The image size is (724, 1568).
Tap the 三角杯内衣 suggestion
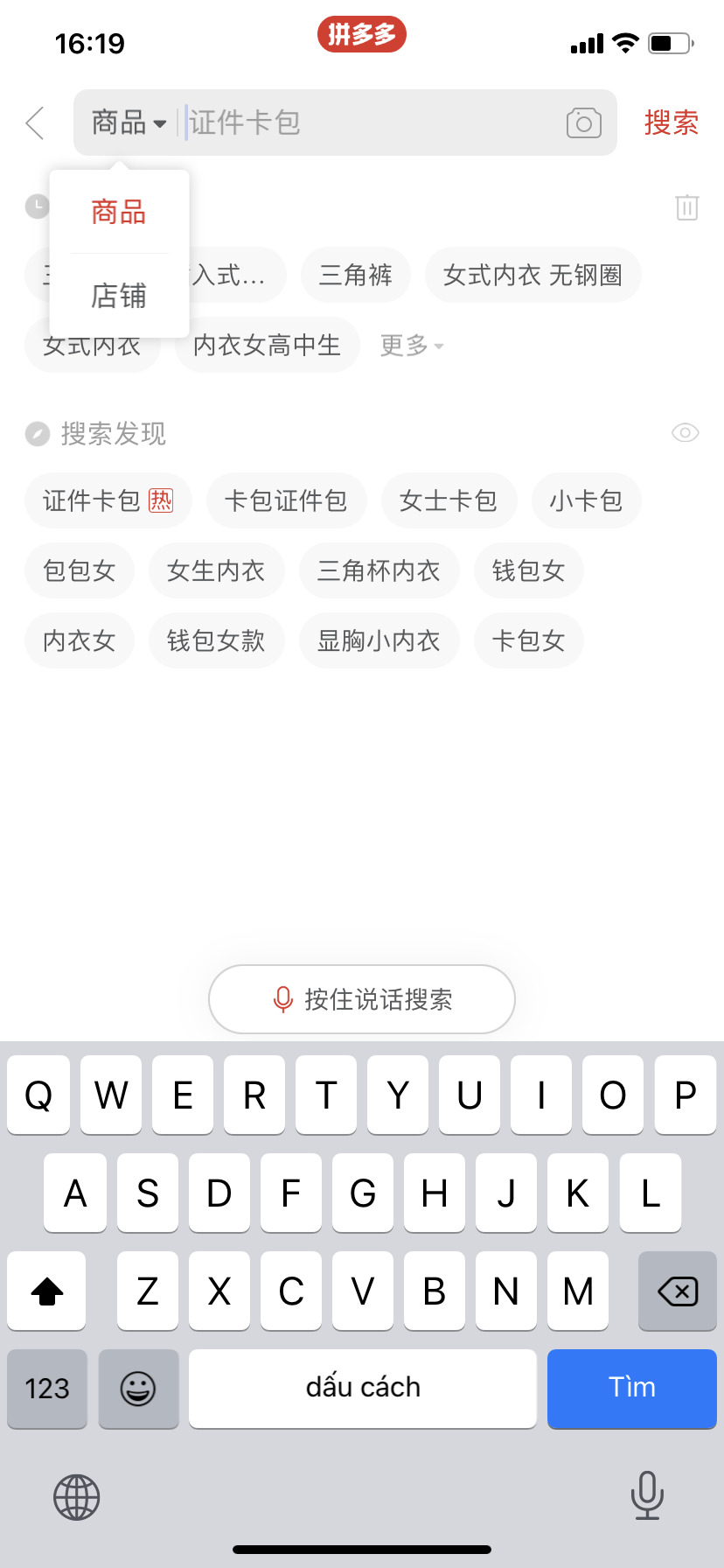[x=379, y=570]
